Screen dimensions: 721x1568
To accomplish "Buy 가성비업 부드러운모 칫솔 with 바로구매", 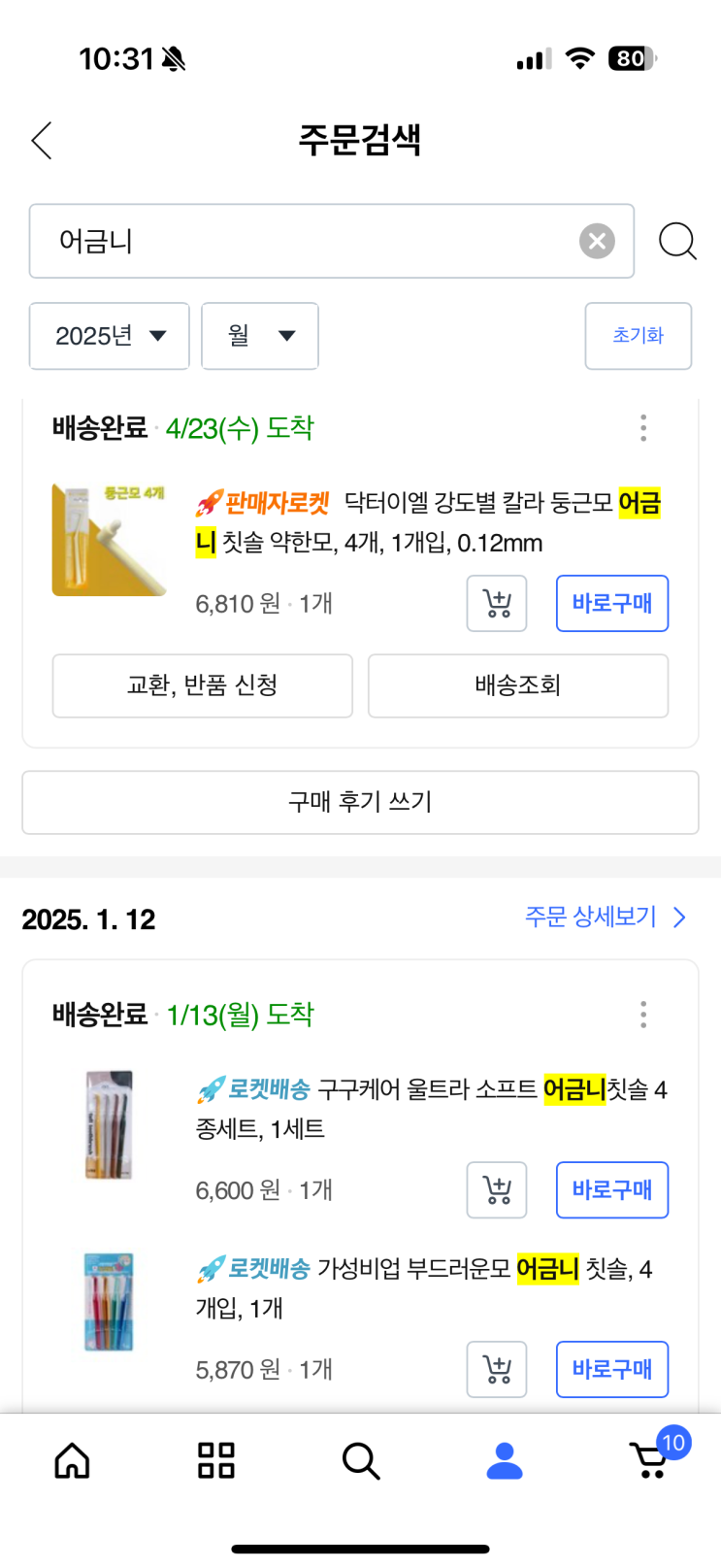I will pyautogui.click(x=611, y=1369).
